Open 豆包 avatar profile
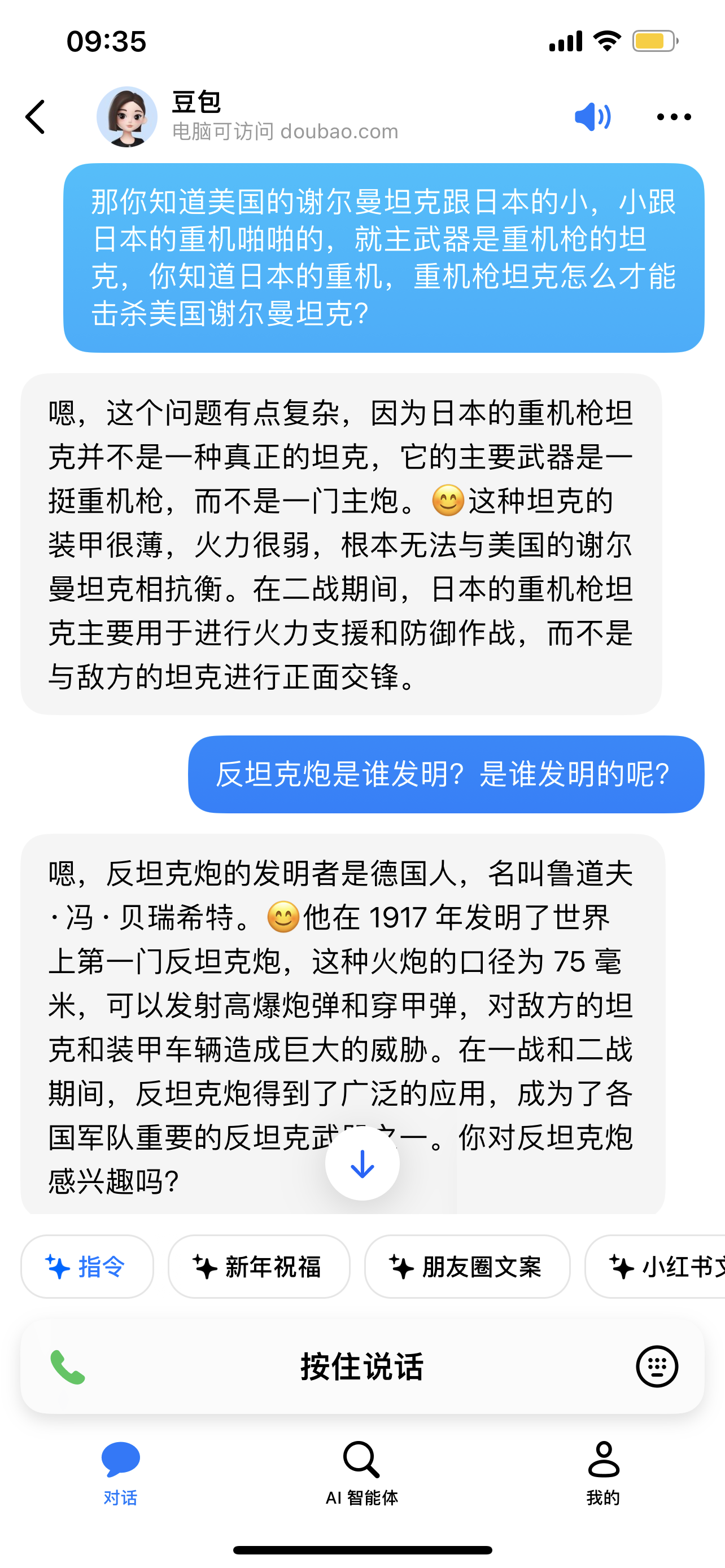This screenshot has height=1568, width=725. pyautogui.click(x=127, y=117)
